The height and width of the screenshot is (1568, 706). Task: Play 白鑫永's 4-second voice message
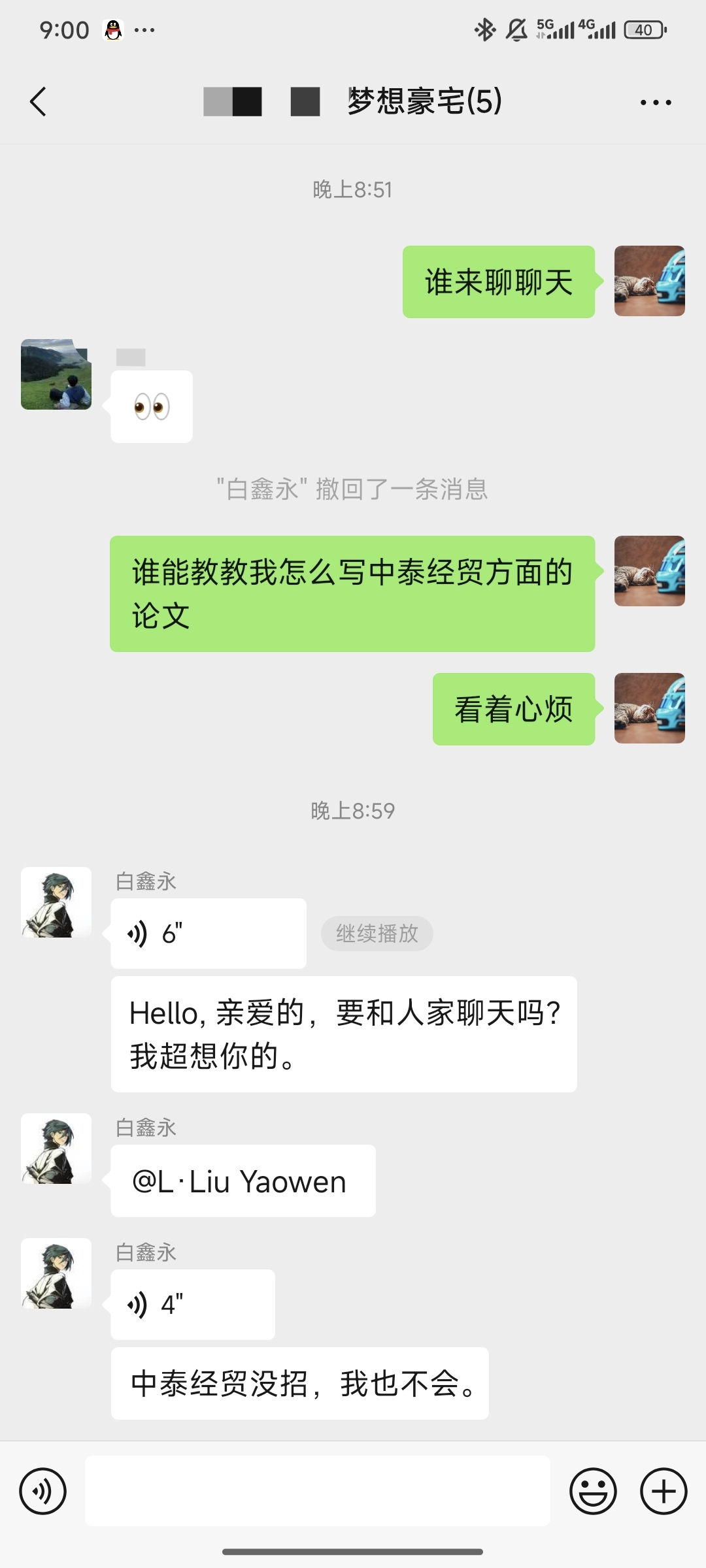point(192,1304)
